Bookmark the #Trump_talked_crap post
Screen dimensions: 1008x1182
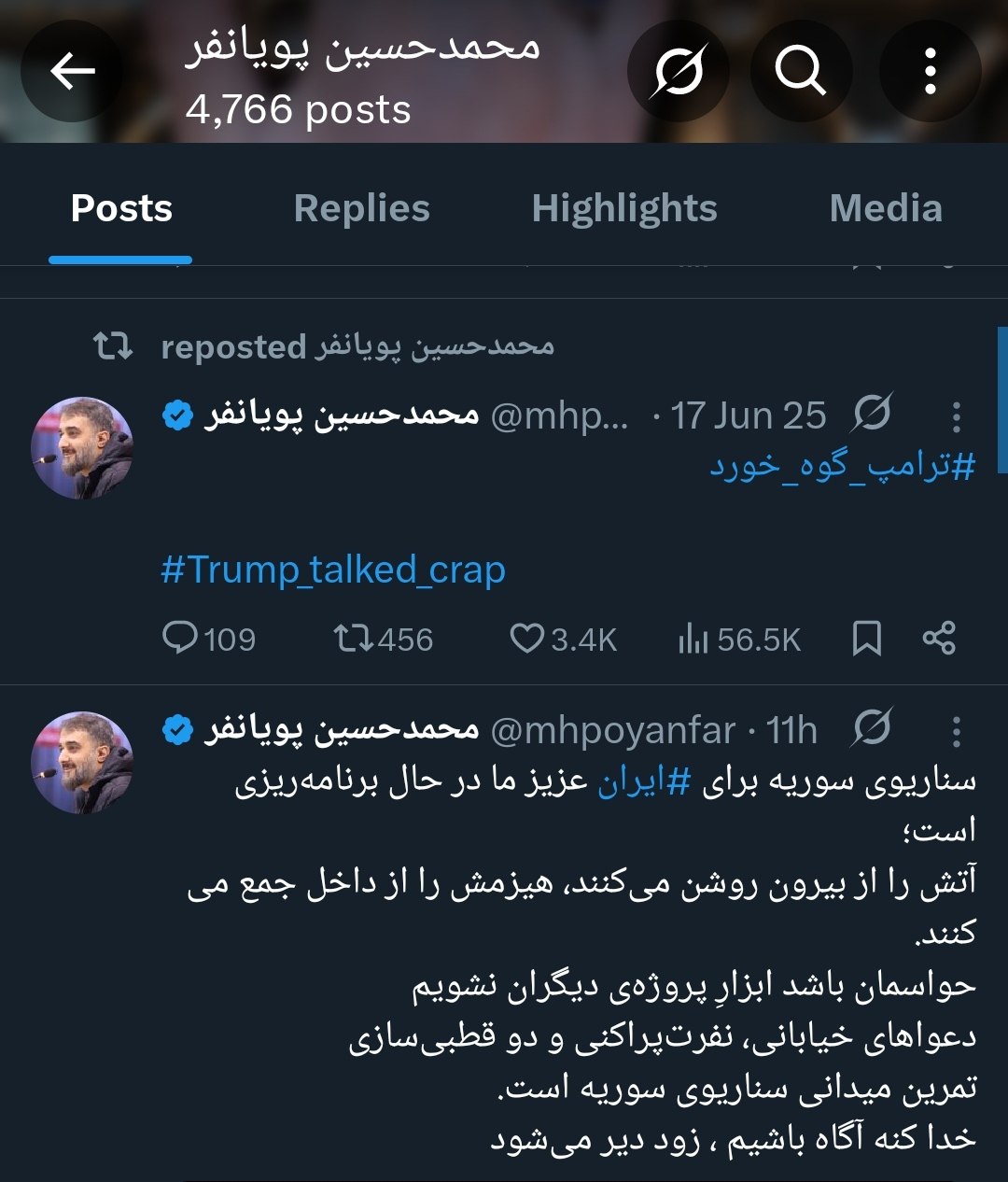[867, 639]
